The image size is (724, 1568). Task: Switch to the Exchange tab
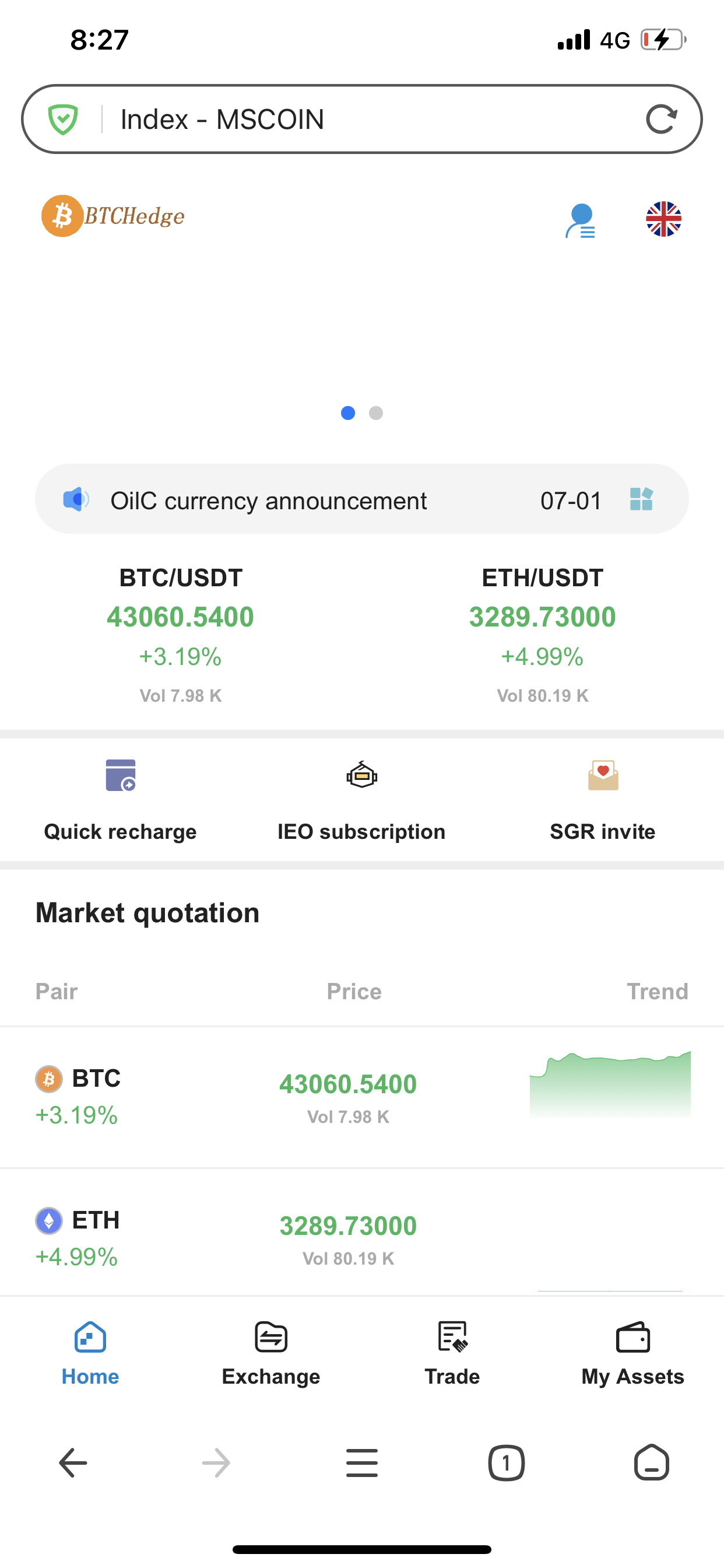[270, 1354]
